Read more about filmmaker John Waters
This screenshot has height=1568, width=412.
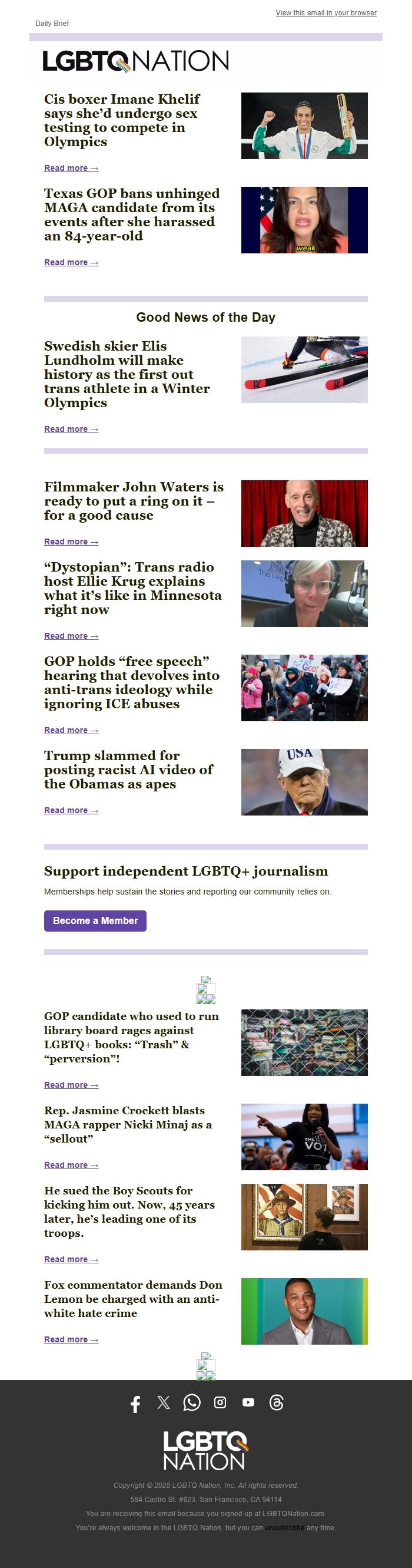[71, 542]
